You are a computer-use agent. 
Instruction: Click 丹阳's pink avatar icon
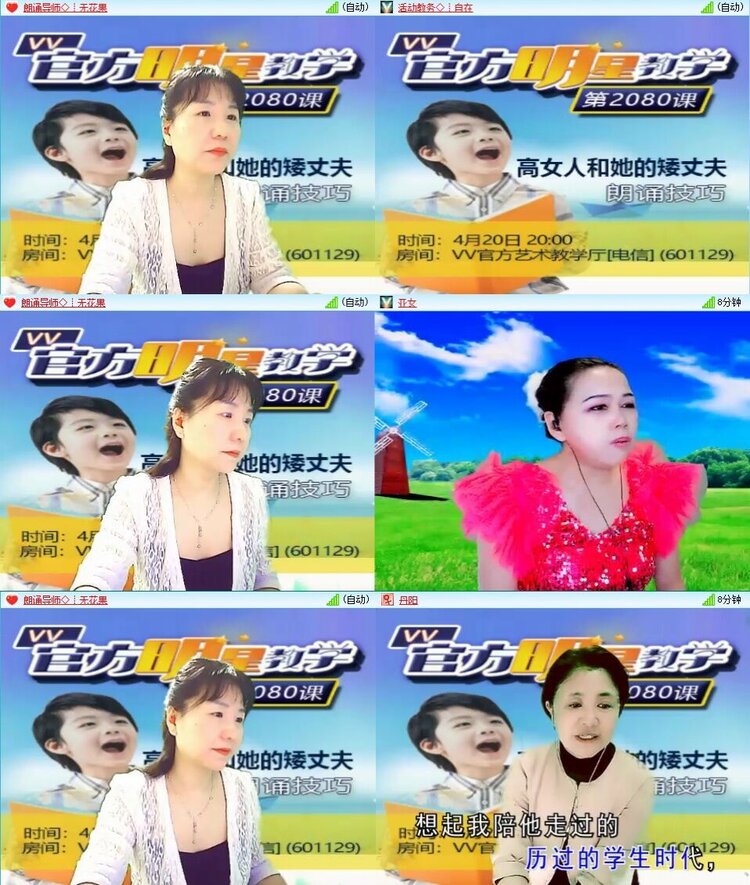click(x=385, y=598)
